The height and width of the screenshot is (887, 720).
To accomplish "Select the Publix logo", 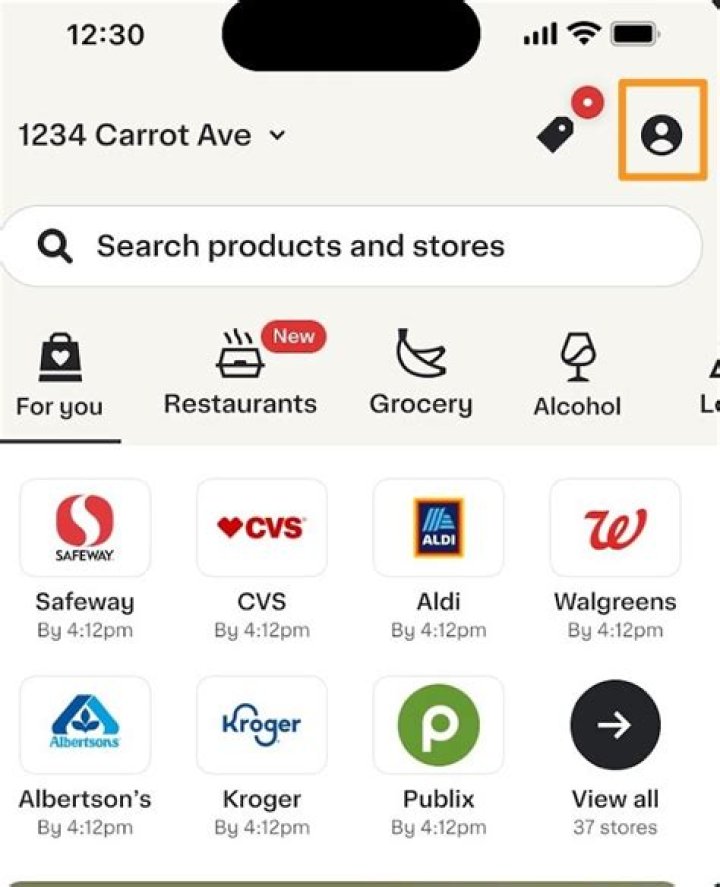I will pyautogui.click(x=438, y=724).
